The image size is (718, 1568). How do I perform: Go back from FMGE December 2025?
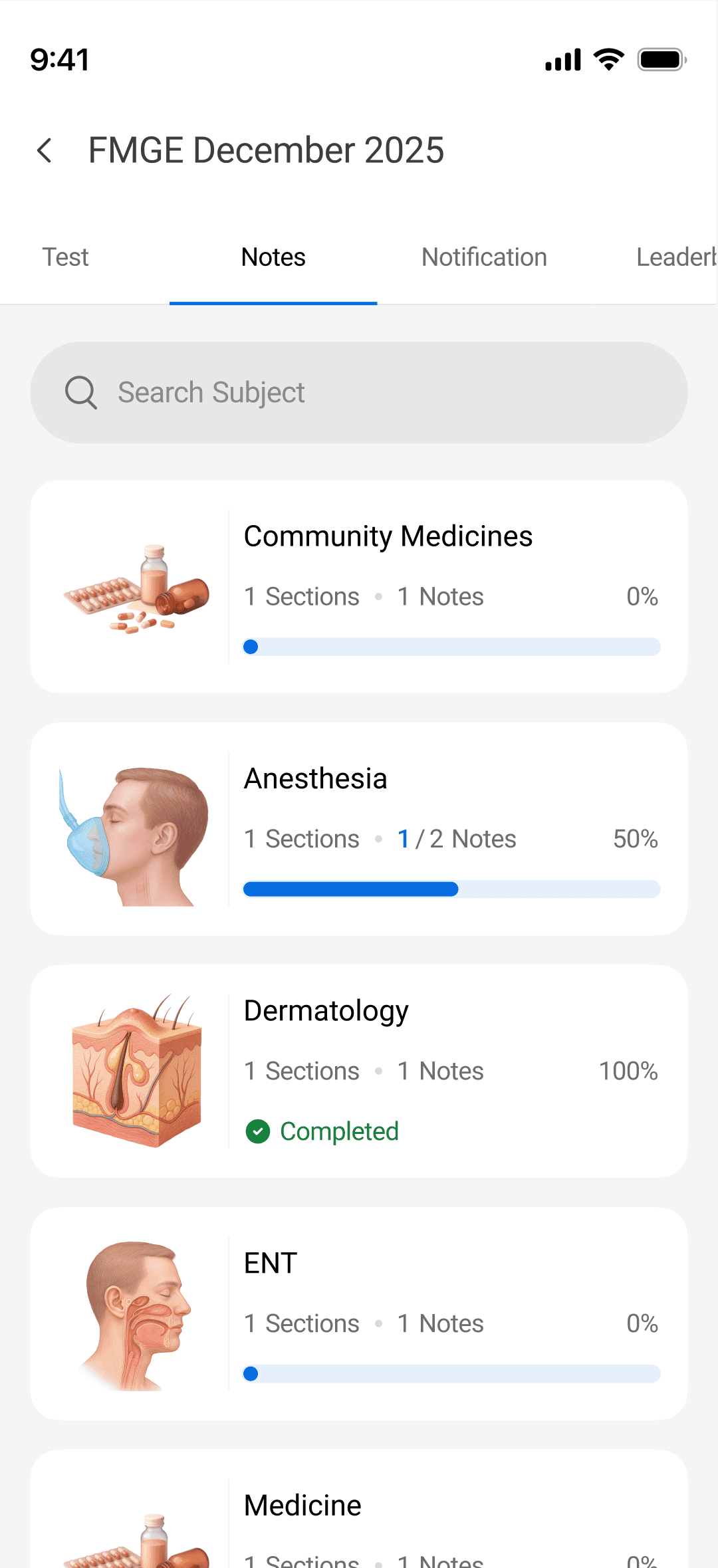point(45,151)
